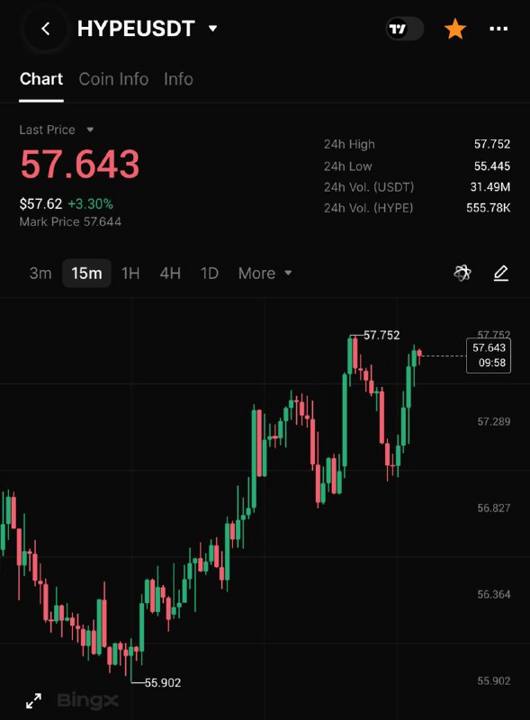Select the 3m timeframe
This screenshot has height=720, width=530.
[40, 273]
